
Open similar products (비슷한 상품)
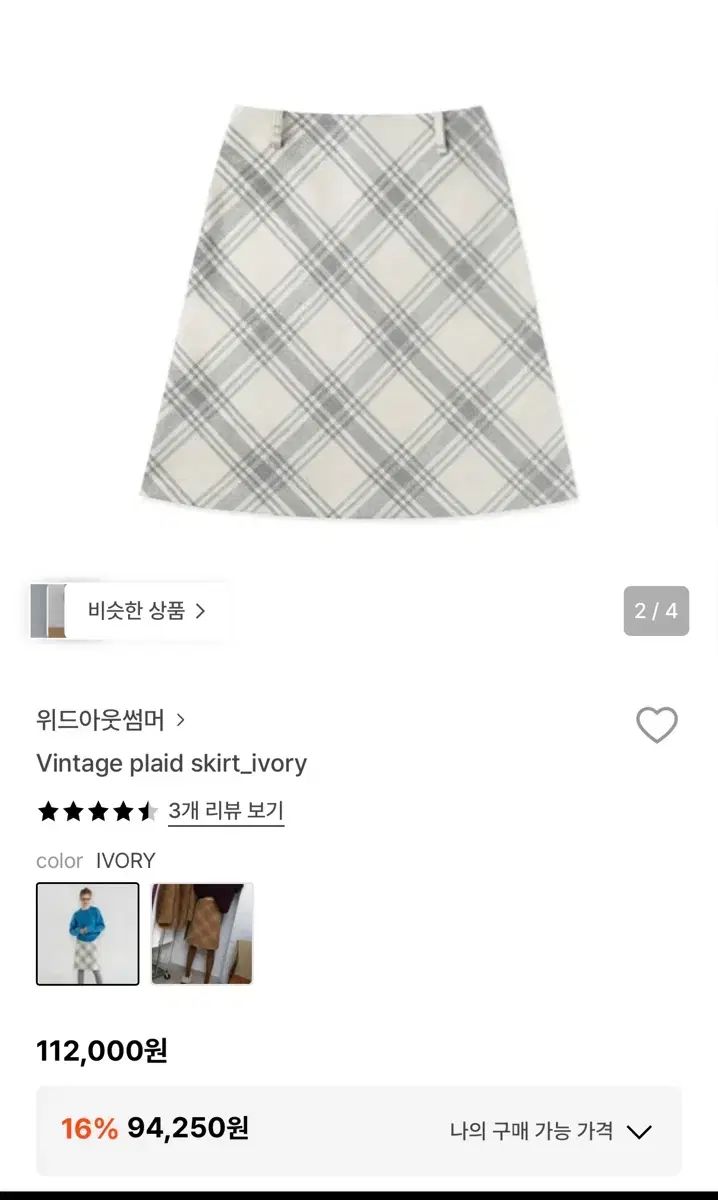146,611
